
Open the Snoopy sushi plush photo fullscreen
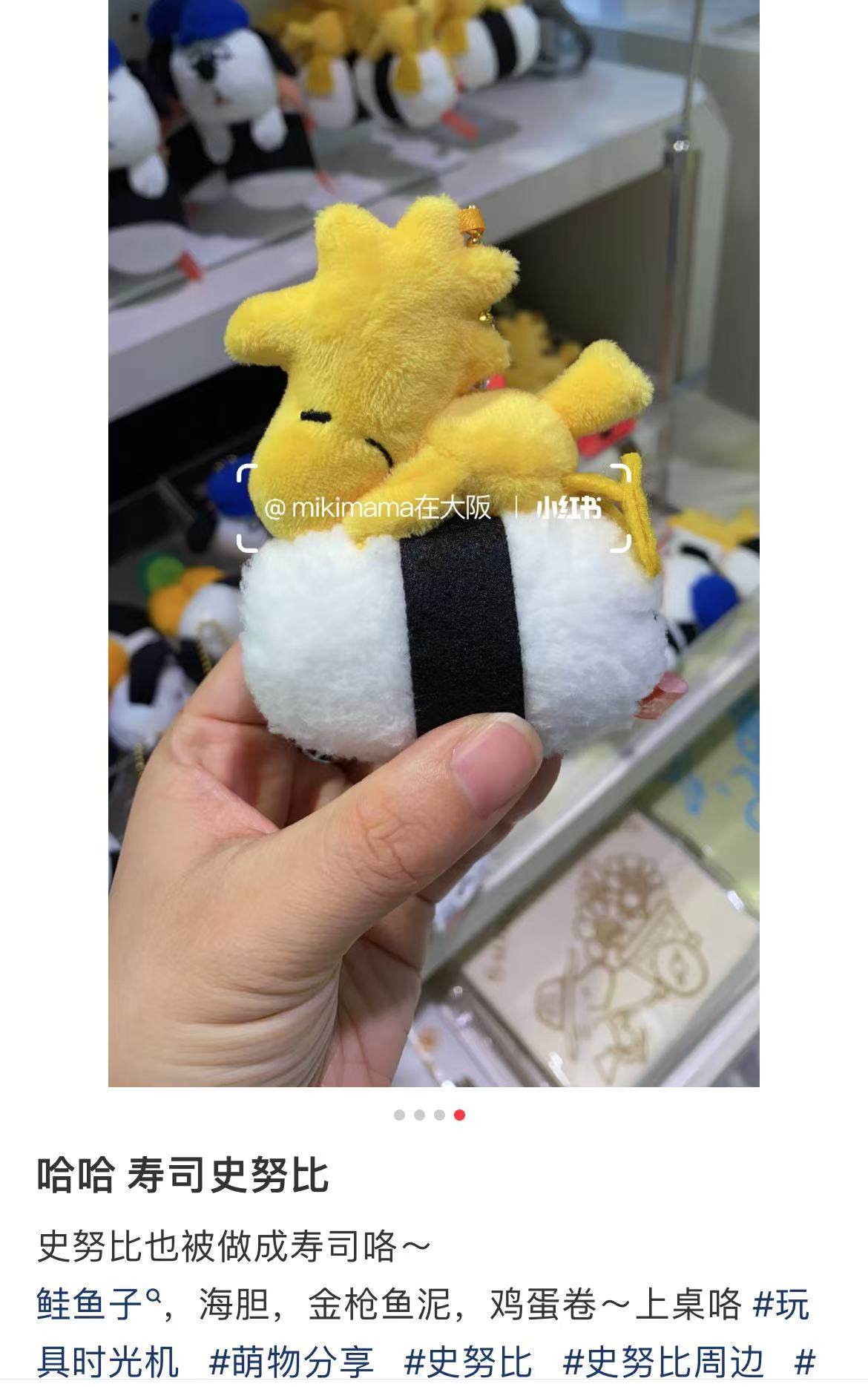(433, 542)
